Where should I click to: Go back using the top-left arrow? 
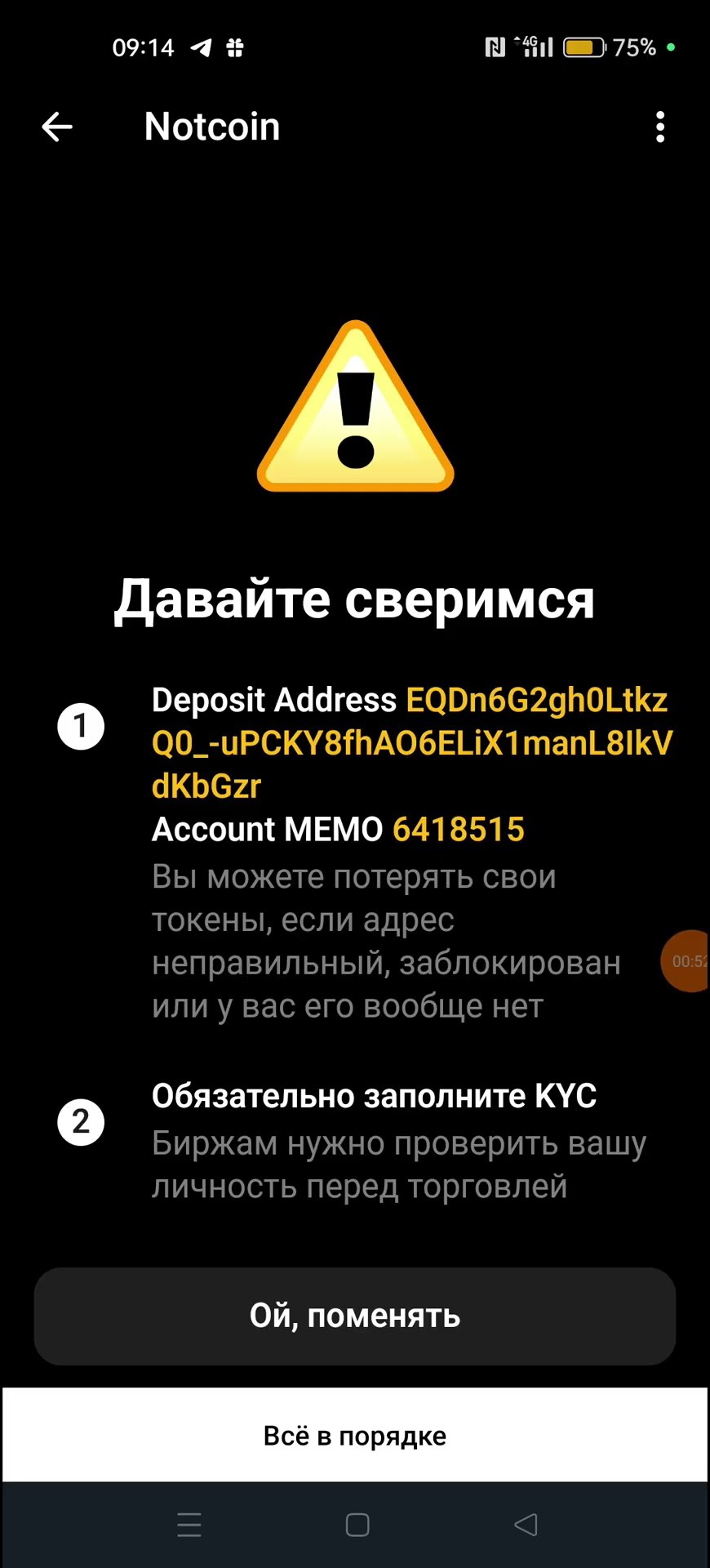[x=57, y=127]
